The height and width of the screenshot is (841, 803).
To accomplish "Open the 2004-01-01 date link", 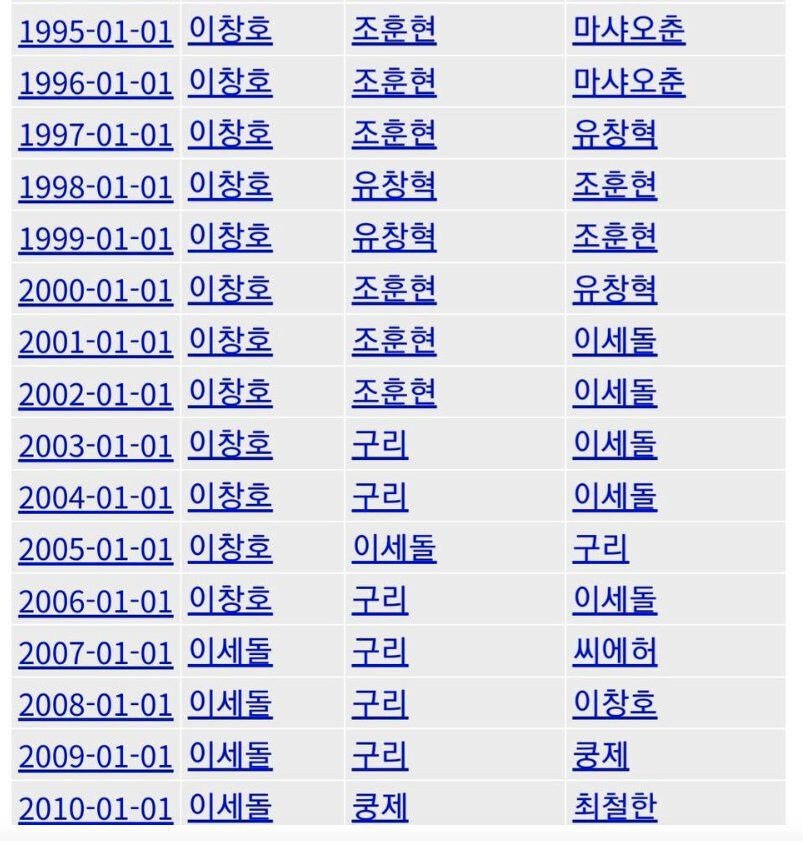I will point(95,498).
